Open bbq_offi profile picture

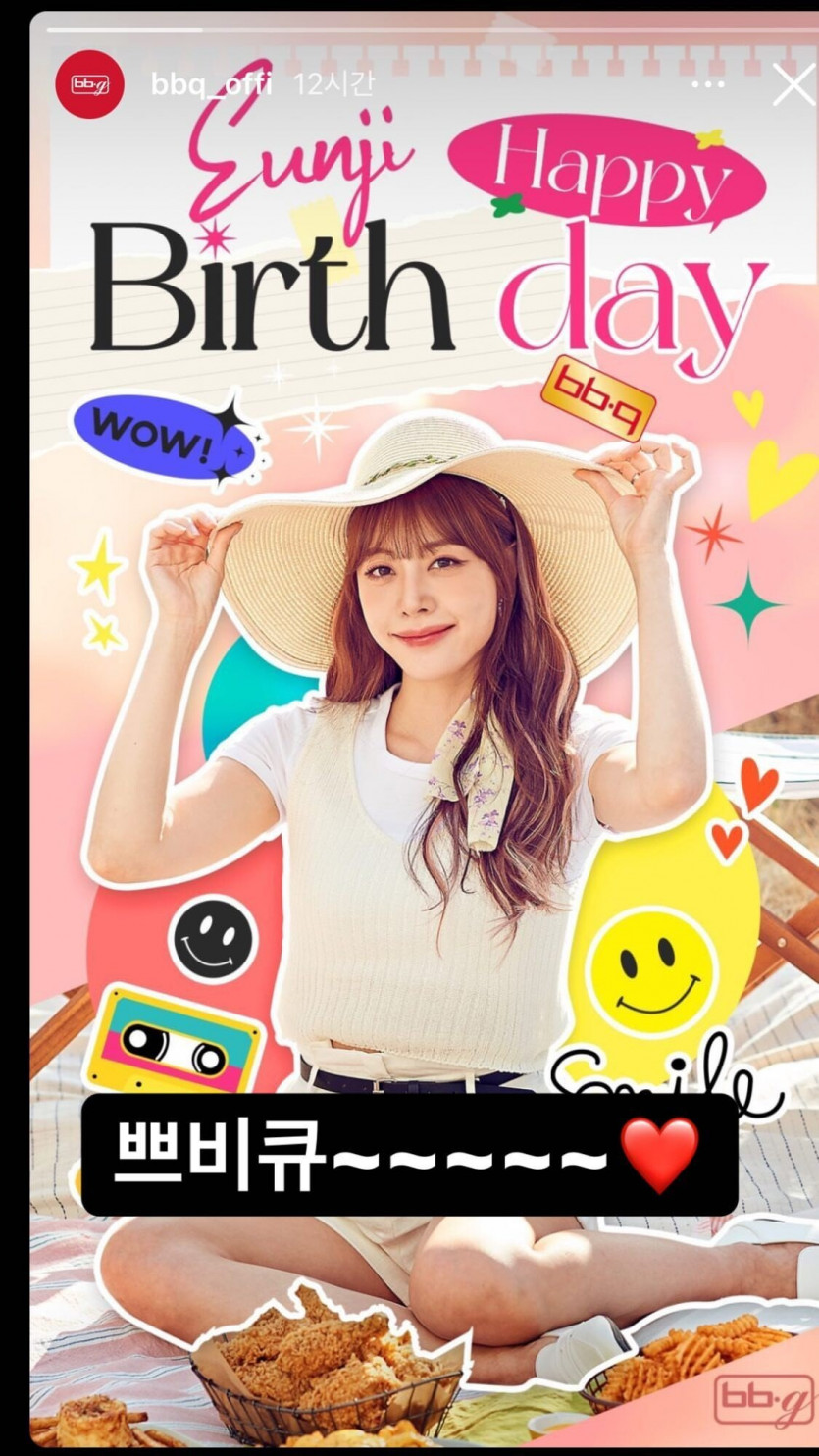[90, 84]
